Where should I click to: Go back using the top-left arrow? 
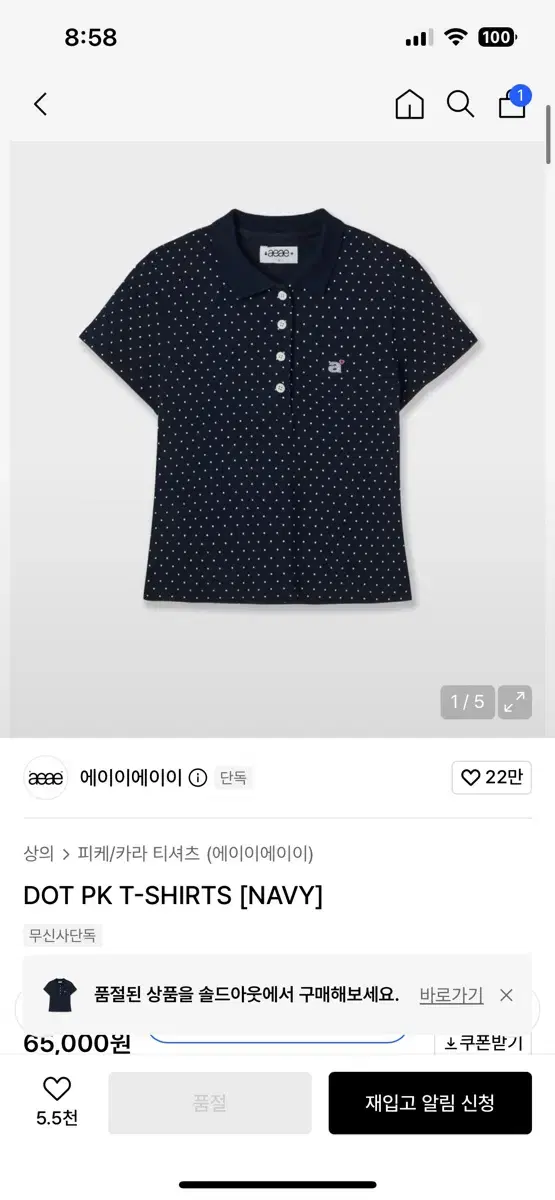click(x=40, y=104)
